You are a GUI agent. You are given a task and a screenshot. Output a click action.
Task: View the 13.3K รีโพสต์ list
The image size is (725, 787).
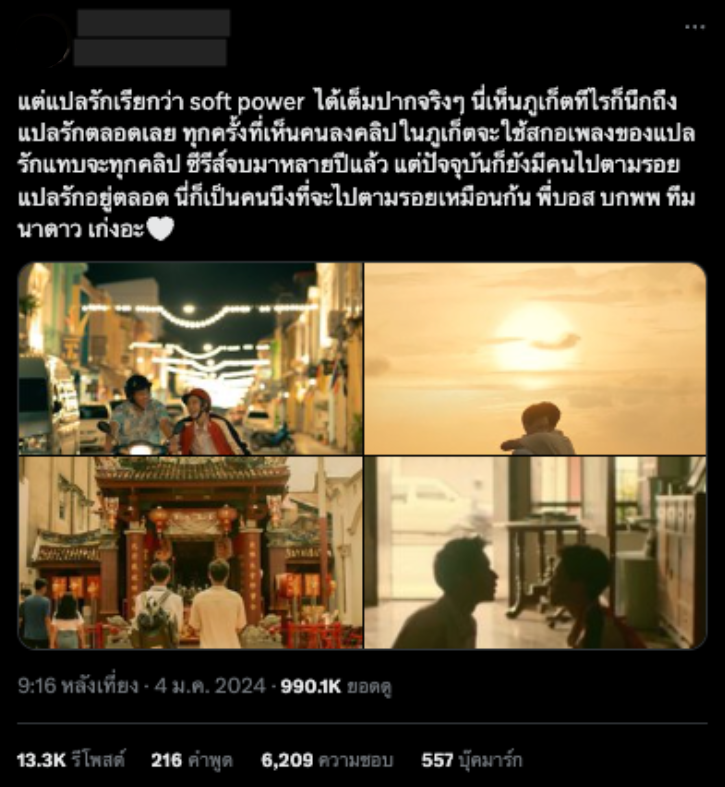coord(71,760)
